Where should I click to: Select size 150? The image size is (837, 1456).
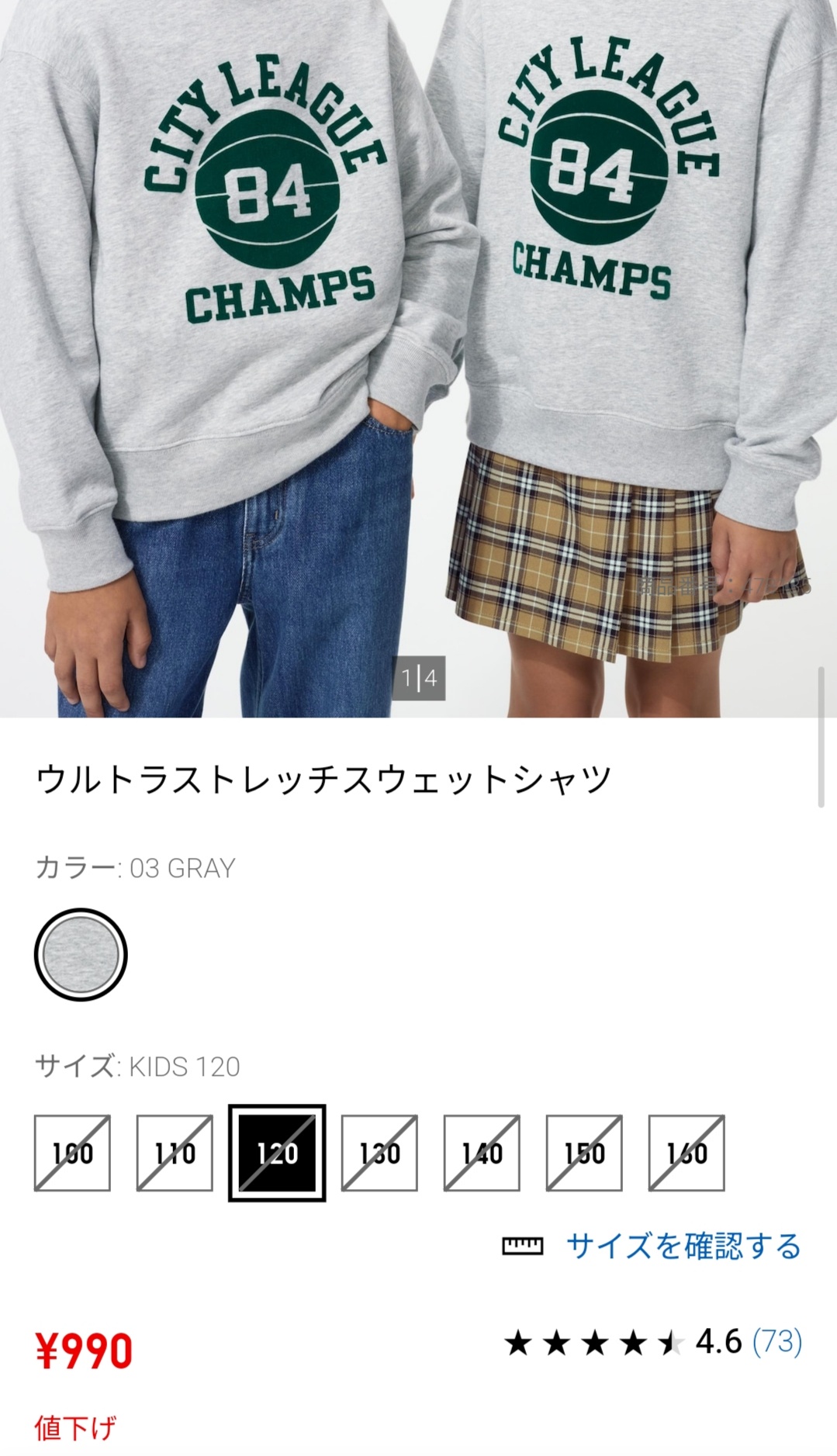coord(584,1153)
